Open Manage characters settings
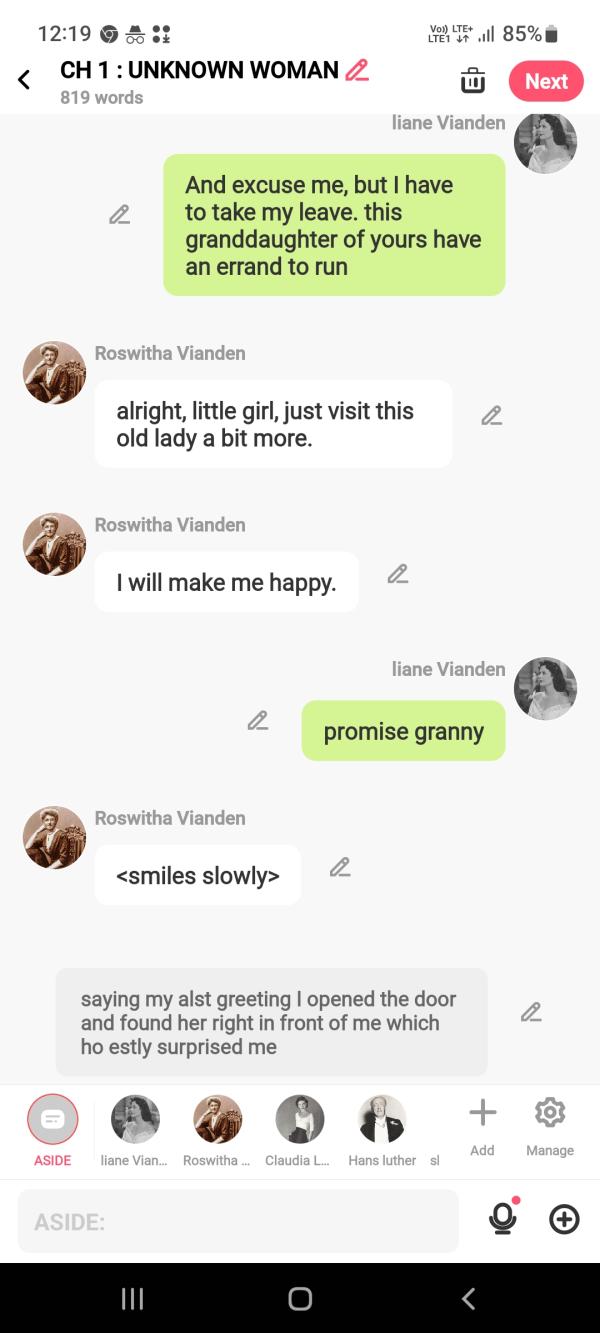The image size is (600, 1333). pyautogui.click(x=550, y=1124)
